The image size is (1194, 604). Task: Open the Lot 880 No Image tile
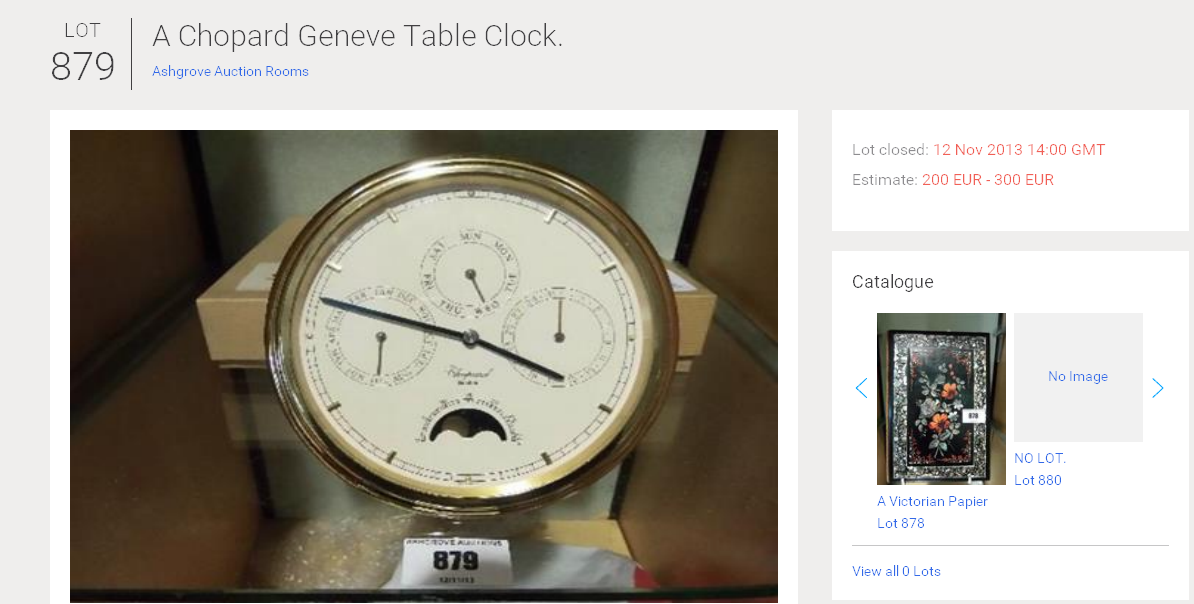1078,377
